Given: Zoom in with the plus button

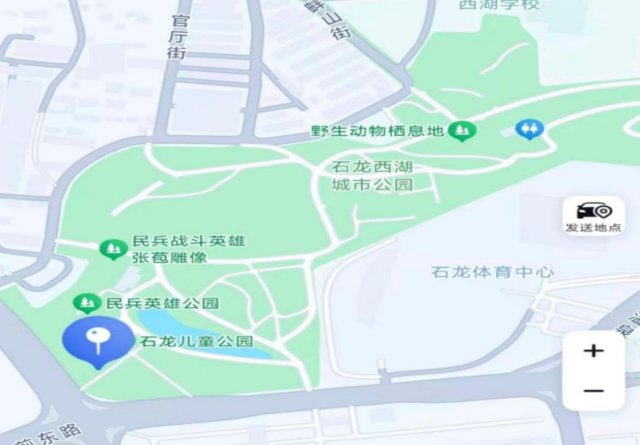Looking at the screenshot, I should [x=594, y=351].
